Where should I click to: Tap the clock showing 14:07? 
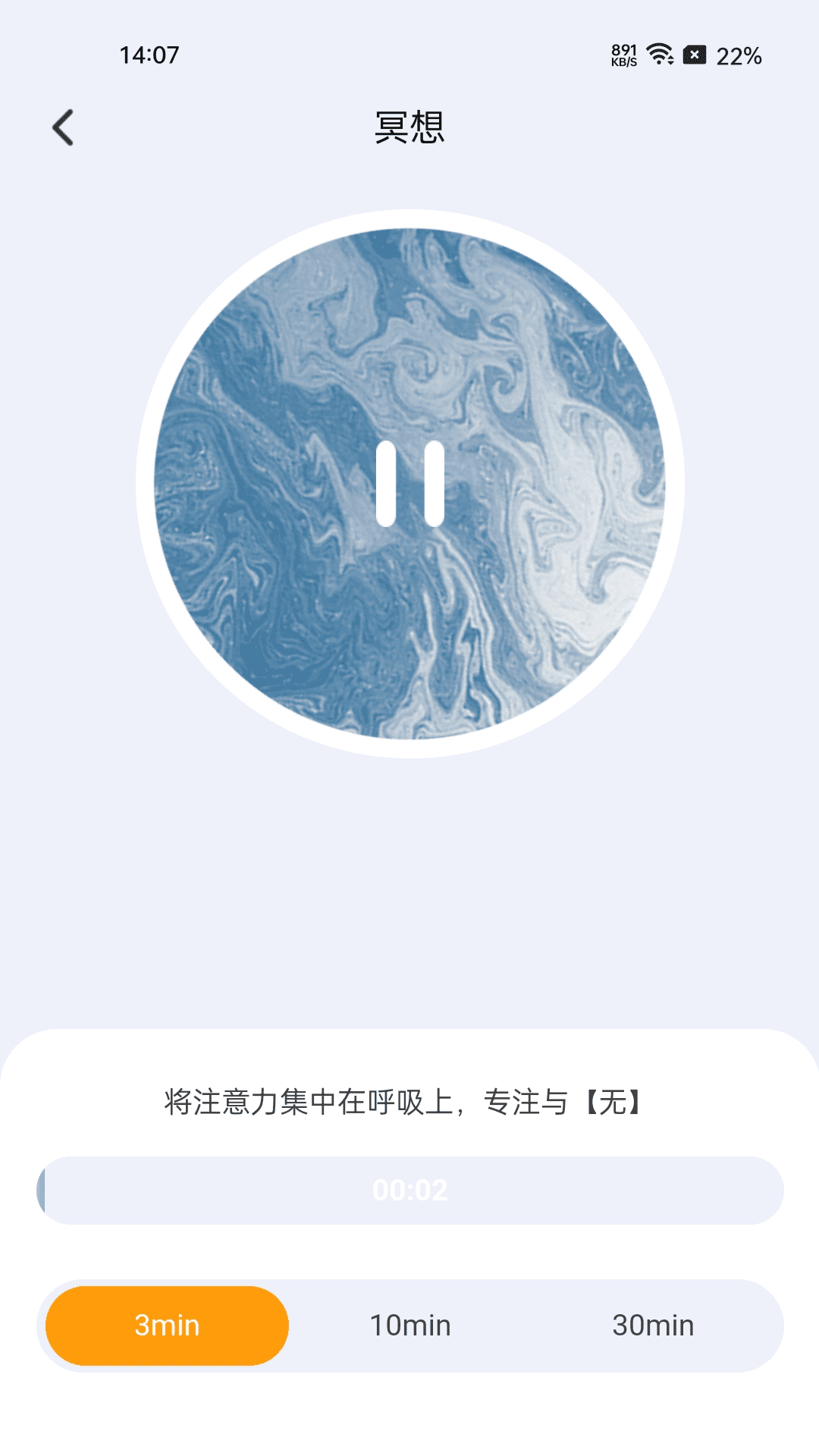149,55
